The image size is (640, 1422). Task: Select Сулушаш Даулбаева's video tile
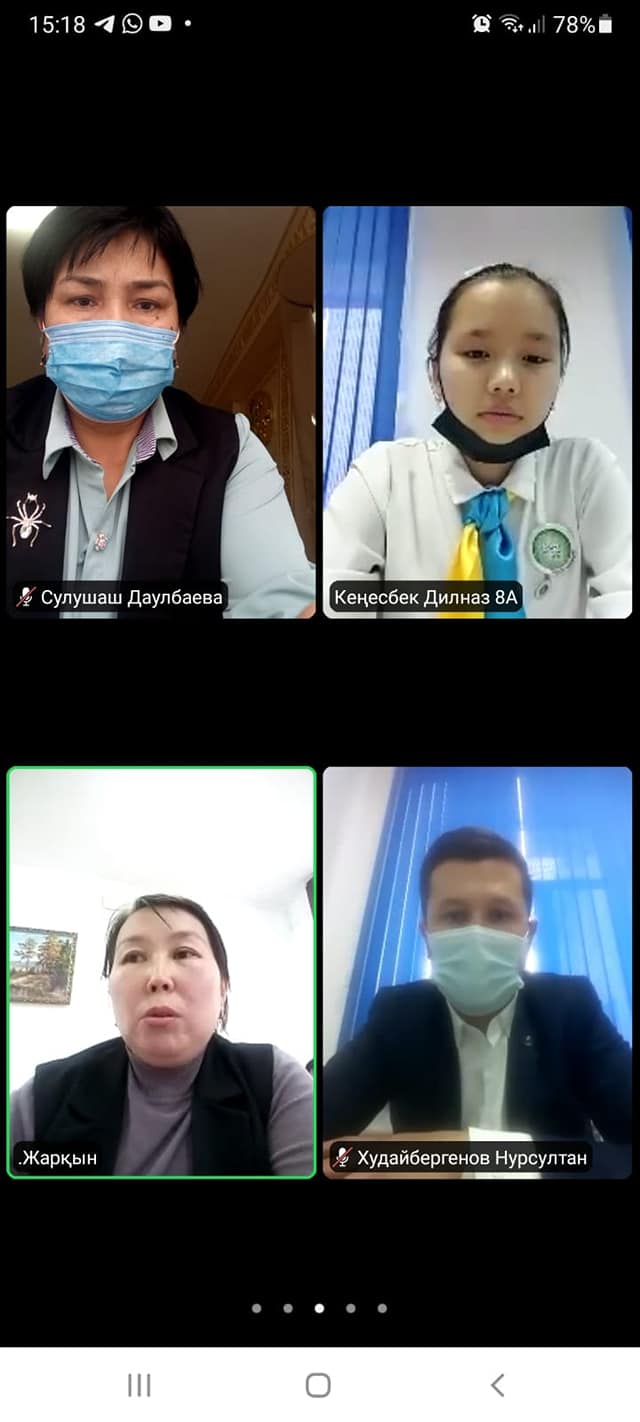tap(161, 412)
